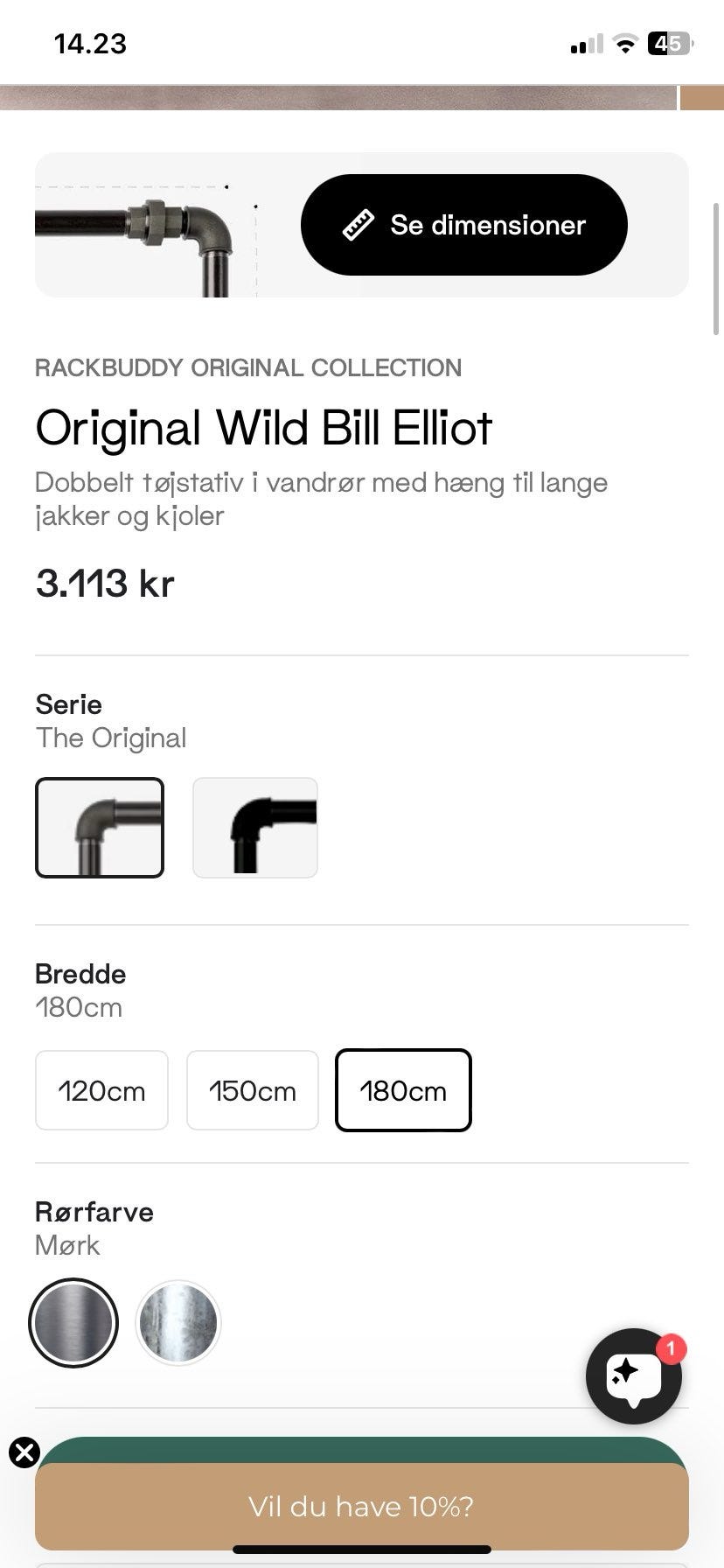The image size is (724, 1568).
Task: Tap the cellular signal bars icon
Action: (x=584, y=43)
